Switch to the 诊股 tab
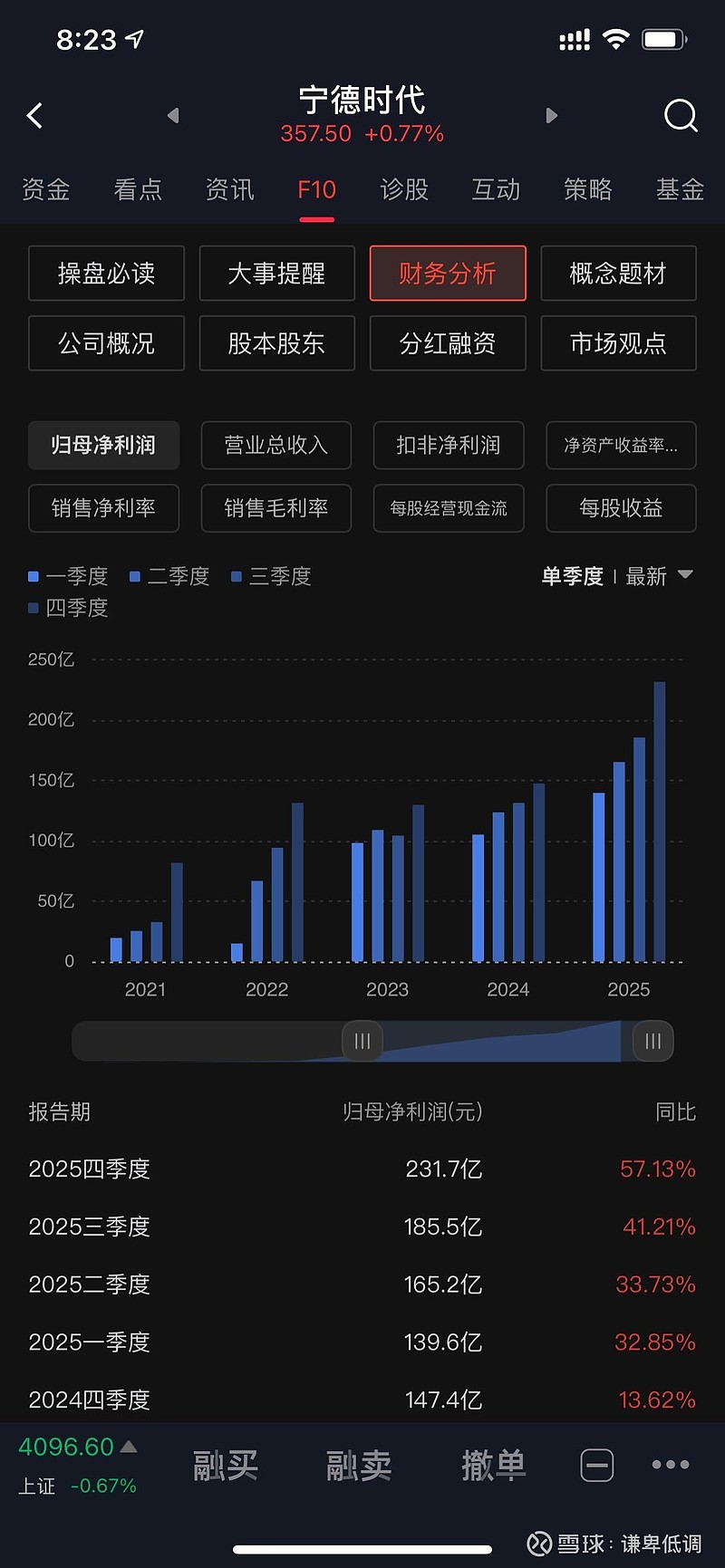The width and height of the screenshot is (725, 1568). coord(404,190)
